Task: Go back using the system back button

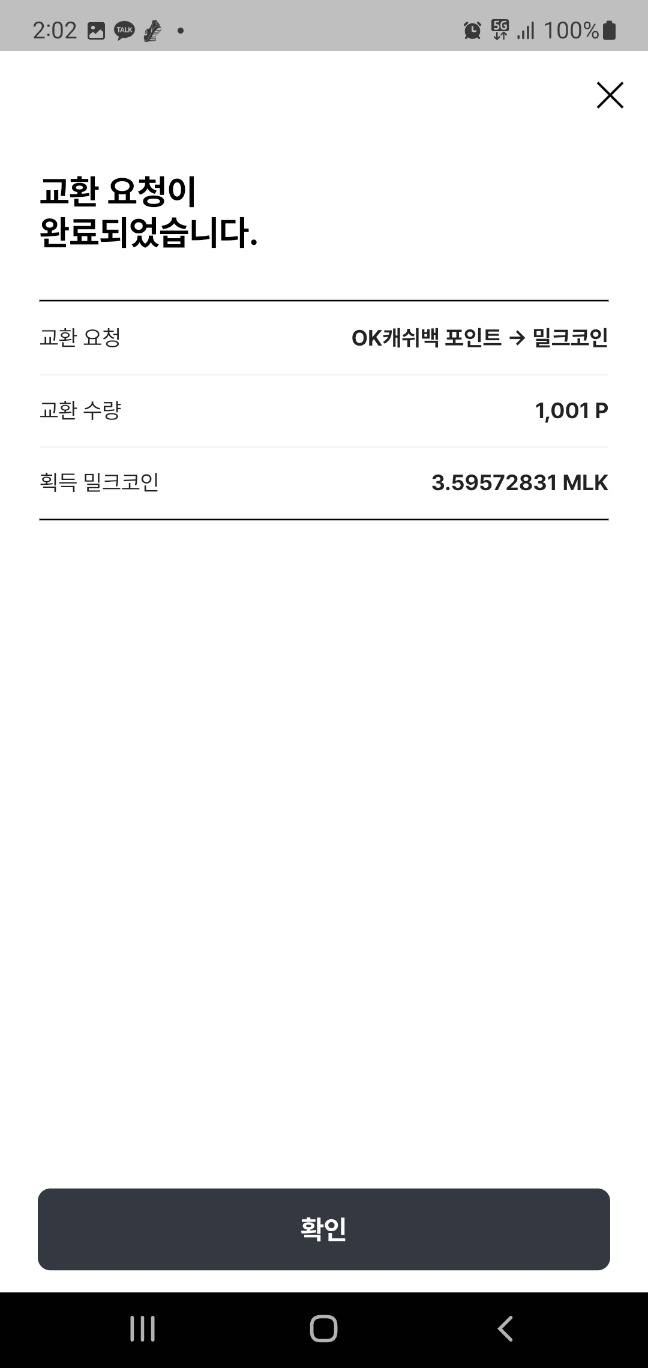Action: pyautogui.click(x=505, y=1328)
